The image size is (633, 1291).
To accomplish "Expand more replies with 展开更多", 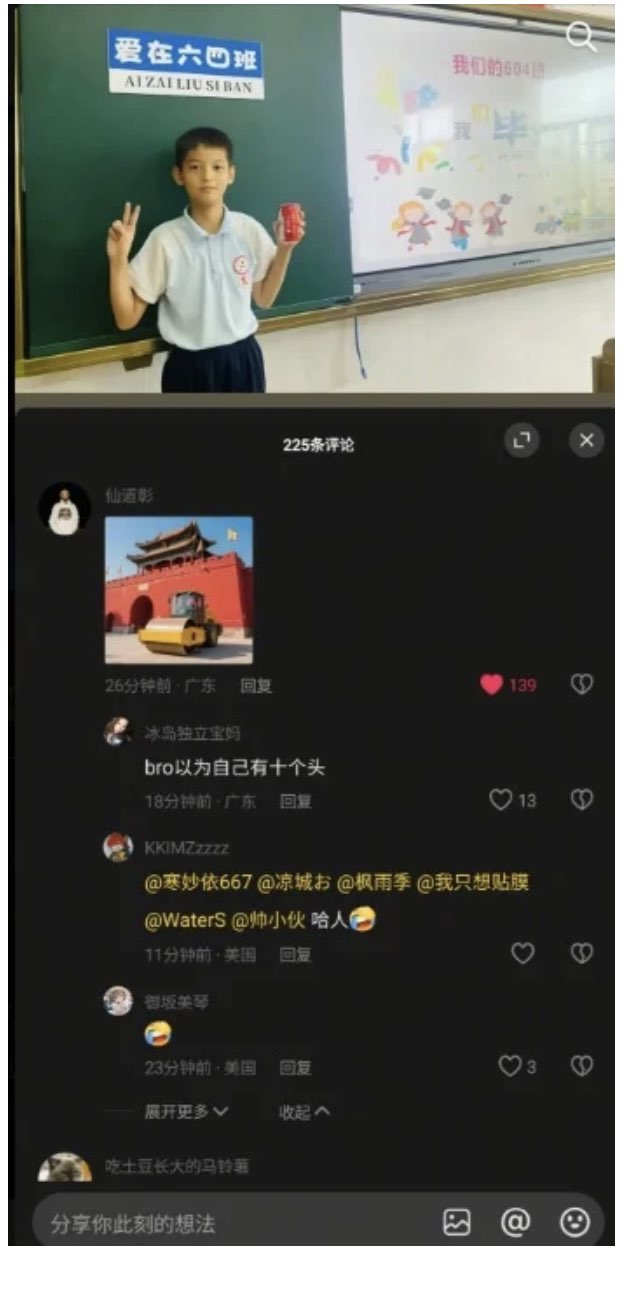I will (x=186, y=1111).
